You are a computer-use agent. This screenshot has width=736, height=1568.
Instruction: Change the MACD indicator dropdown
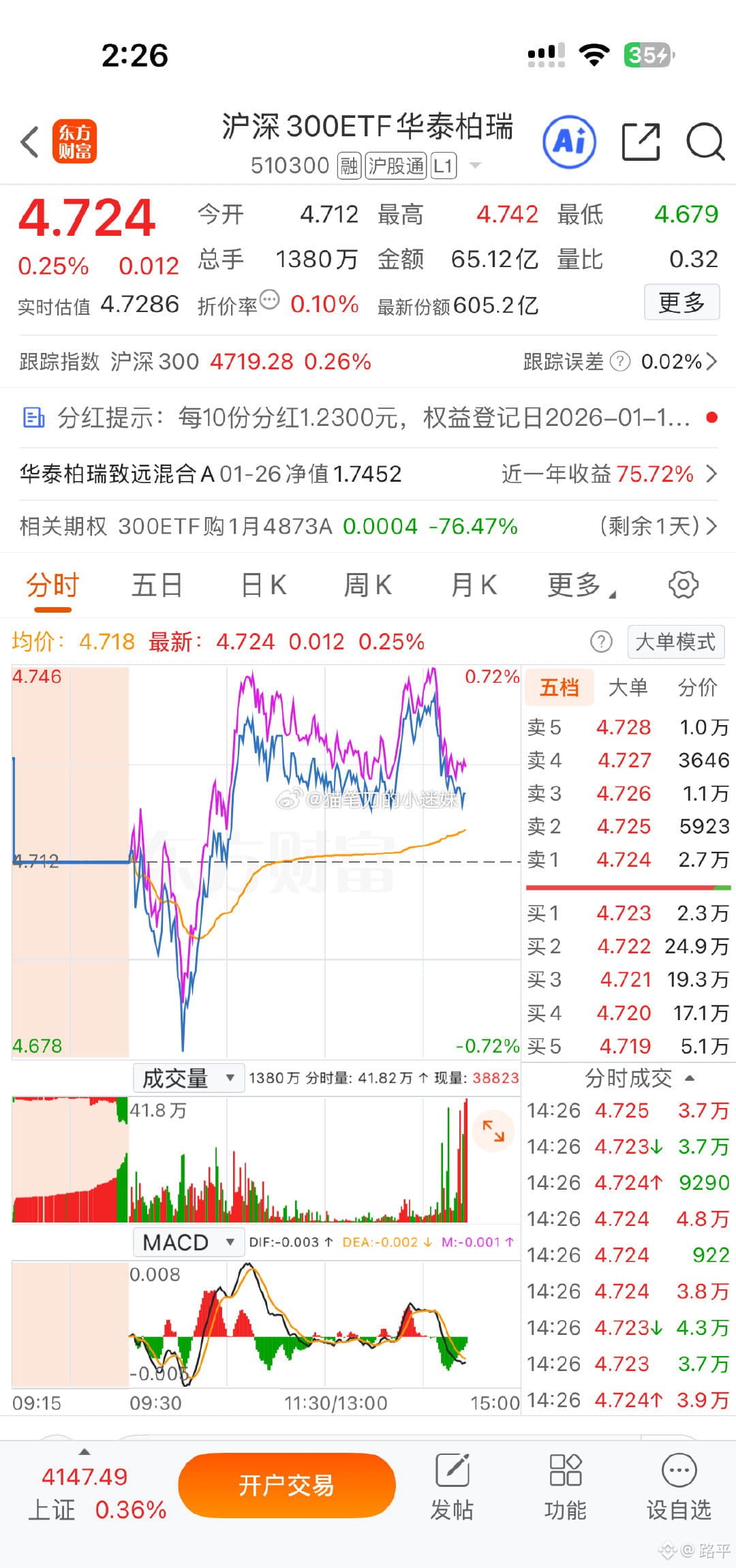(x=188, y=1242)
